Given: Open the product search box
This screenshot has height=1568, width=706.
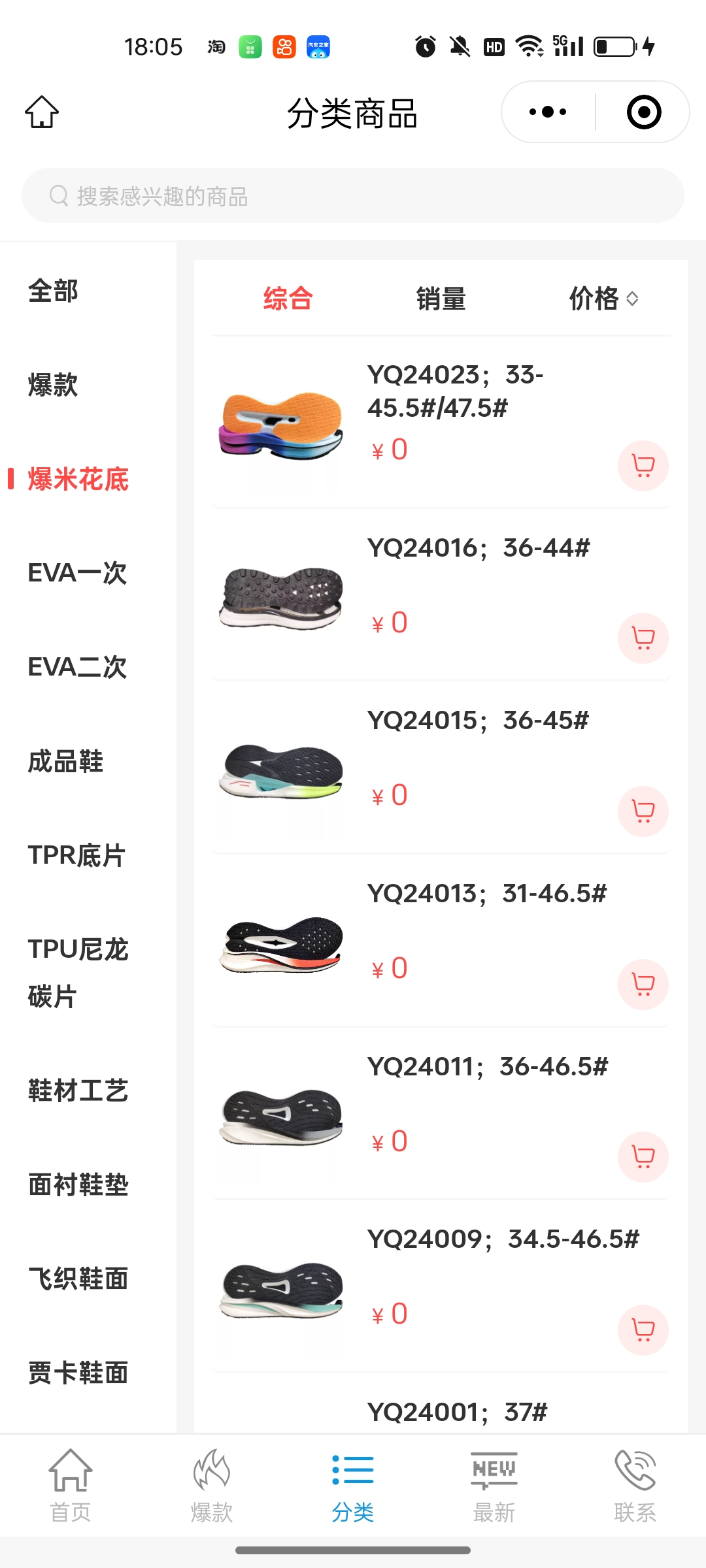Looking at the screenshot, I should [x=353, y=196].
